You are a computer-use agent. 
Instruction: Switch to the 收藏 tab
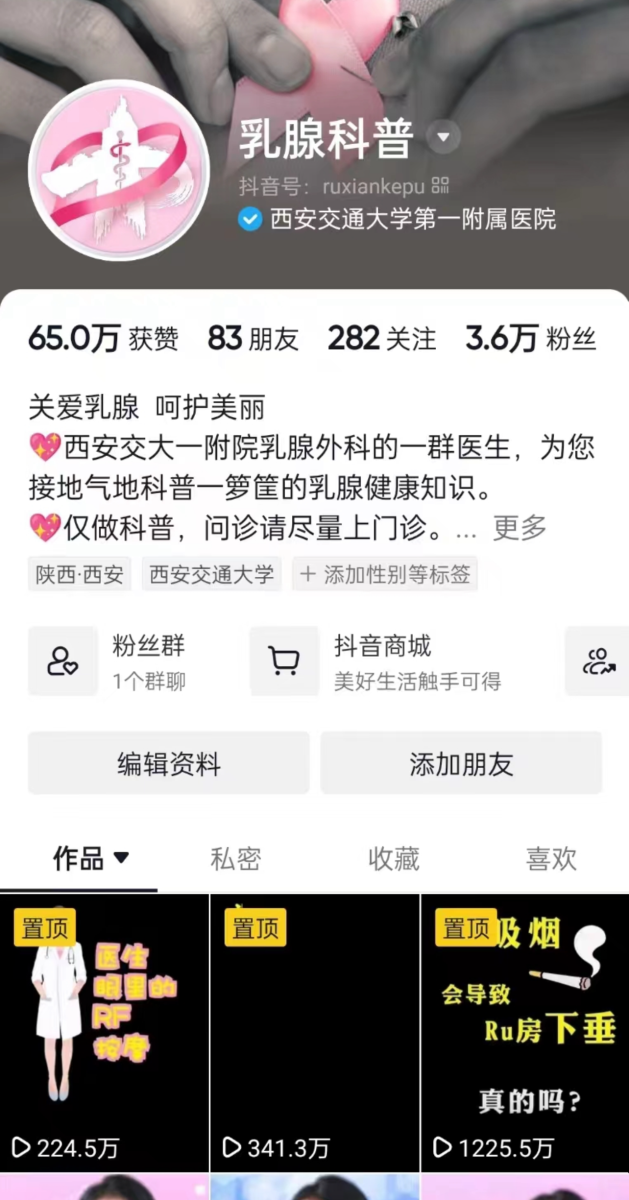pyautogui.click(x=393, y=858)
